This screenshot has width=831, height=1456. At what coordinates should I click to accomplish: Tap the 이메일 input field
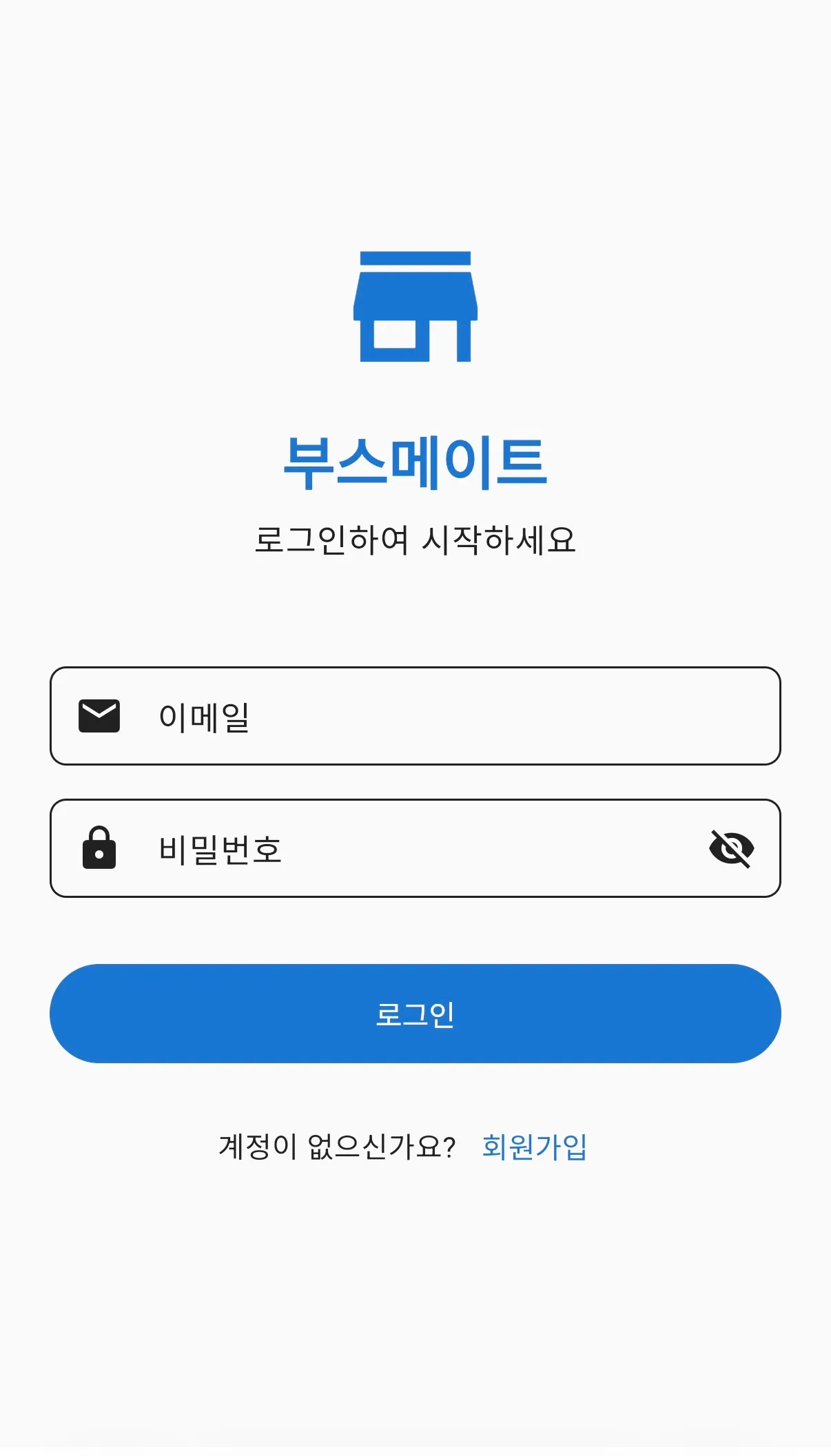click(x=415, y=715)
